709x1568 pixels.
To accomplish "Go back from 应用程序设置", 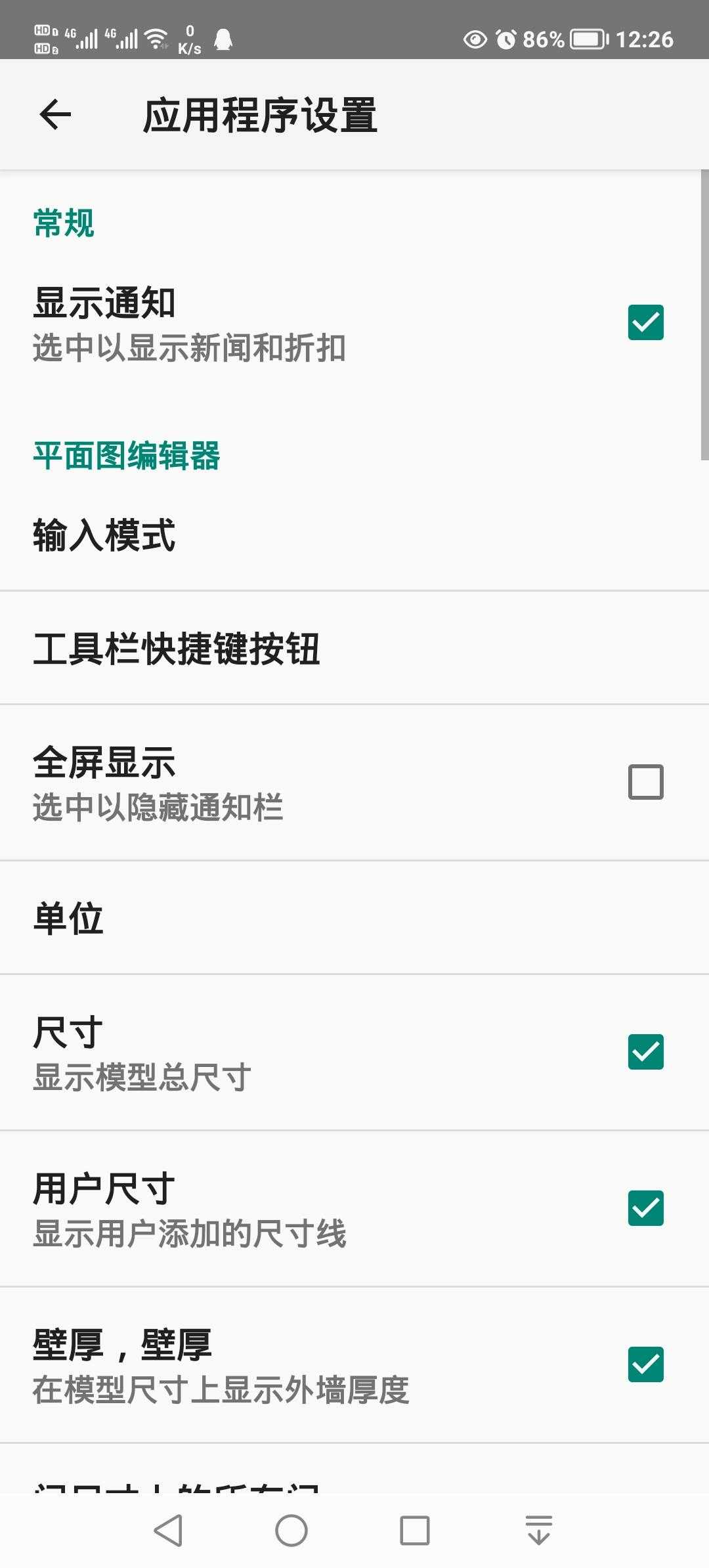I will pos(55,115).
